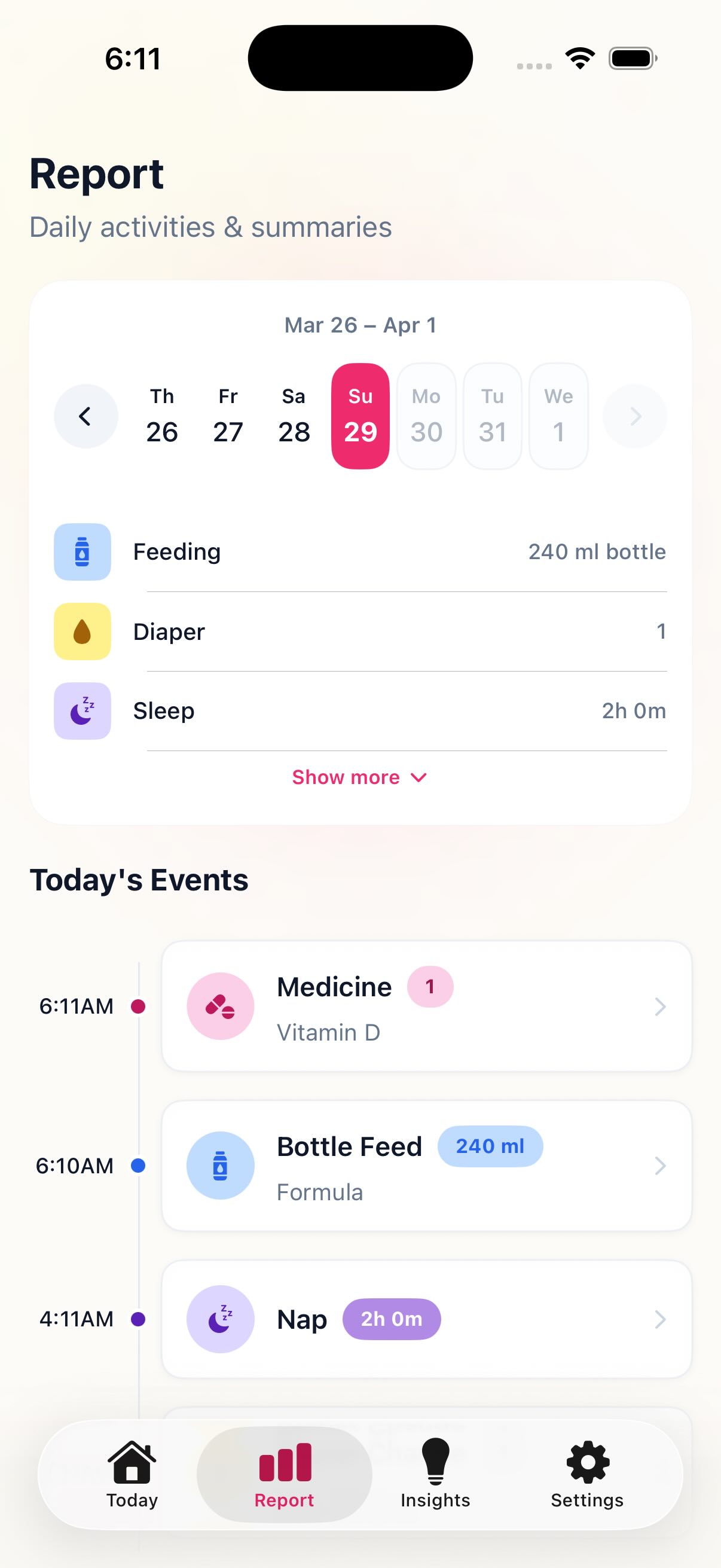Click the Nap moon icon in timeline

[x=220, y=1319]
